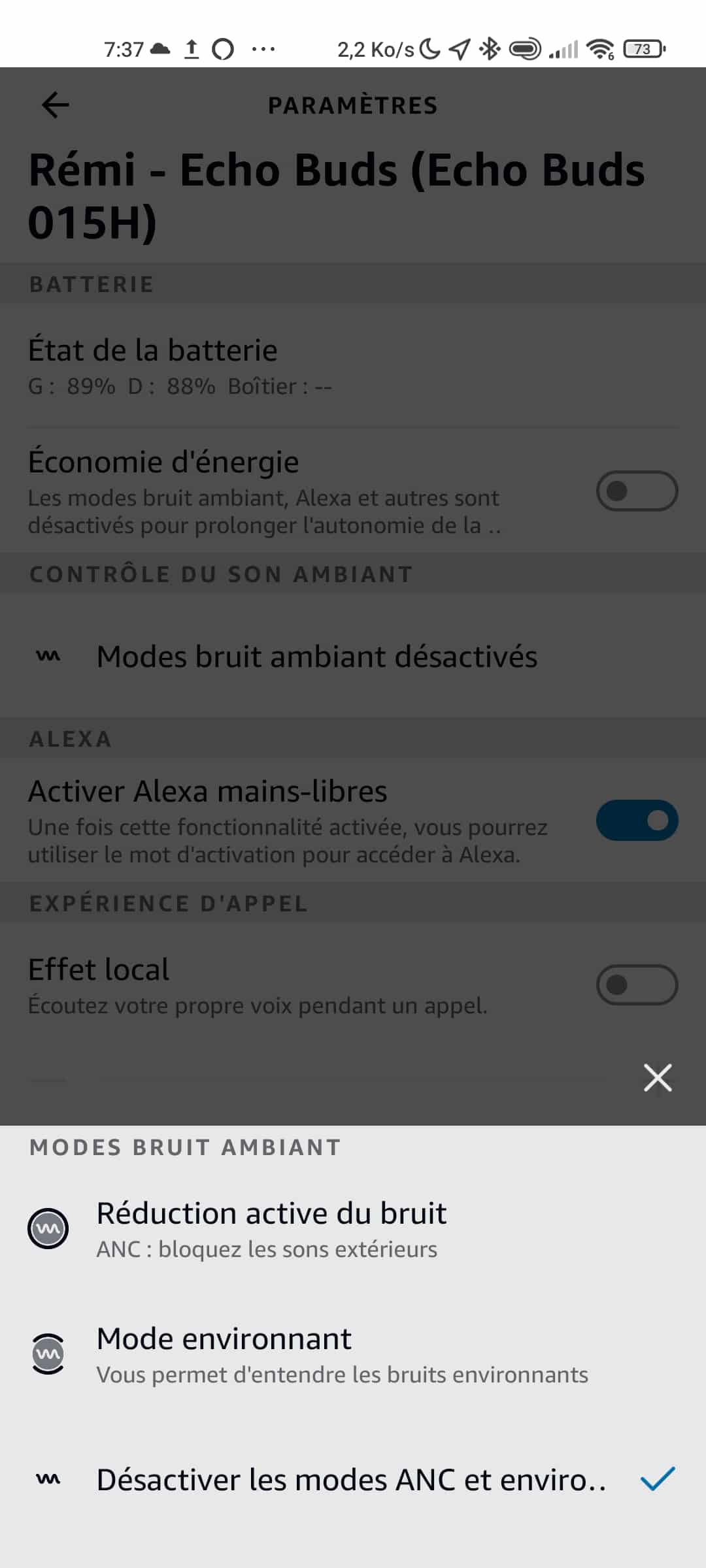Disable Activer Alexa mains-libres switch
The image size is (706, 1568).
637,820
